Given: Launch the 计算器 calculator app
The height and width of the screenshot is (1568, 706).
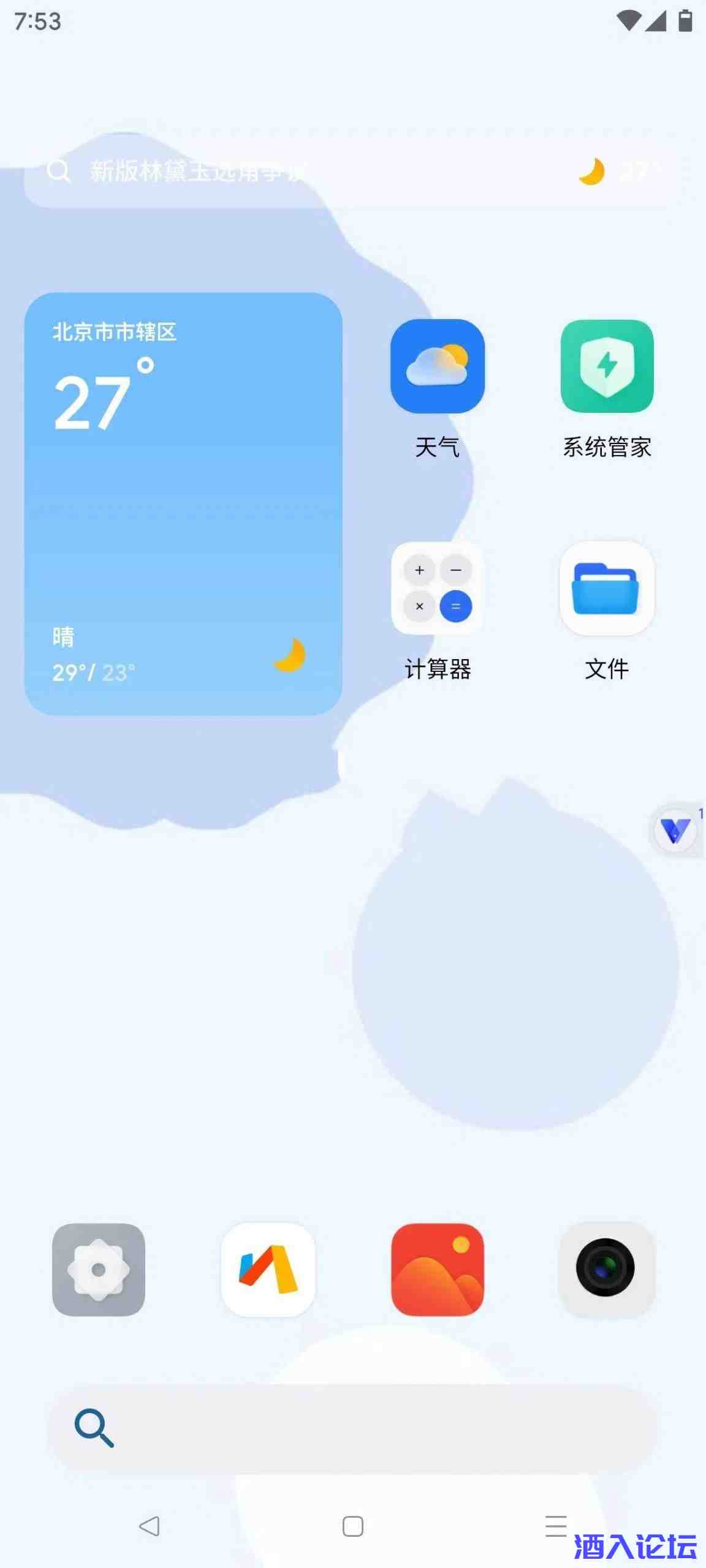Looking at the screenshot, I should tap(438, 589).
